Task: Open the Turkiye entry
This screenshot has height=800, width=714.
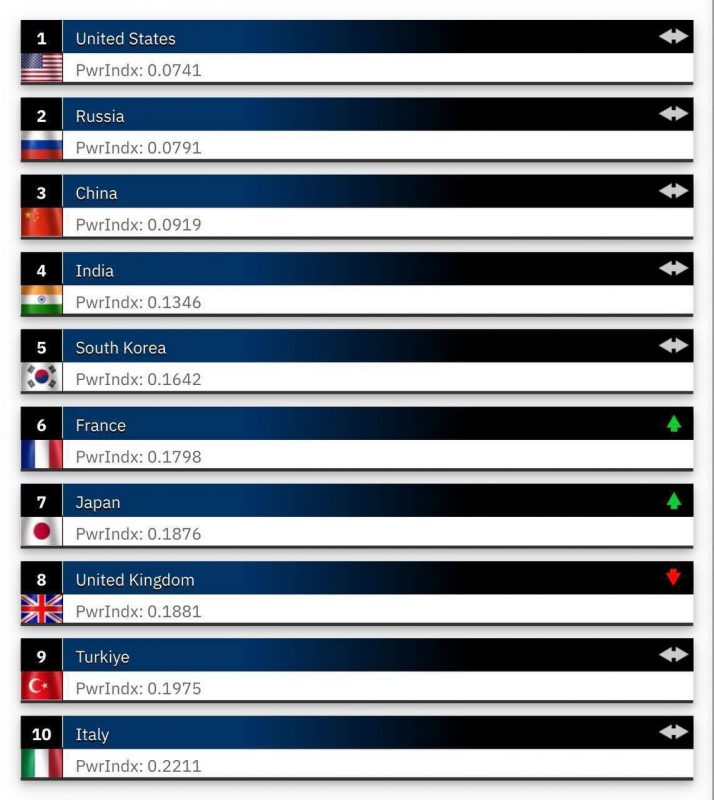Action: [x=102, y=657]
